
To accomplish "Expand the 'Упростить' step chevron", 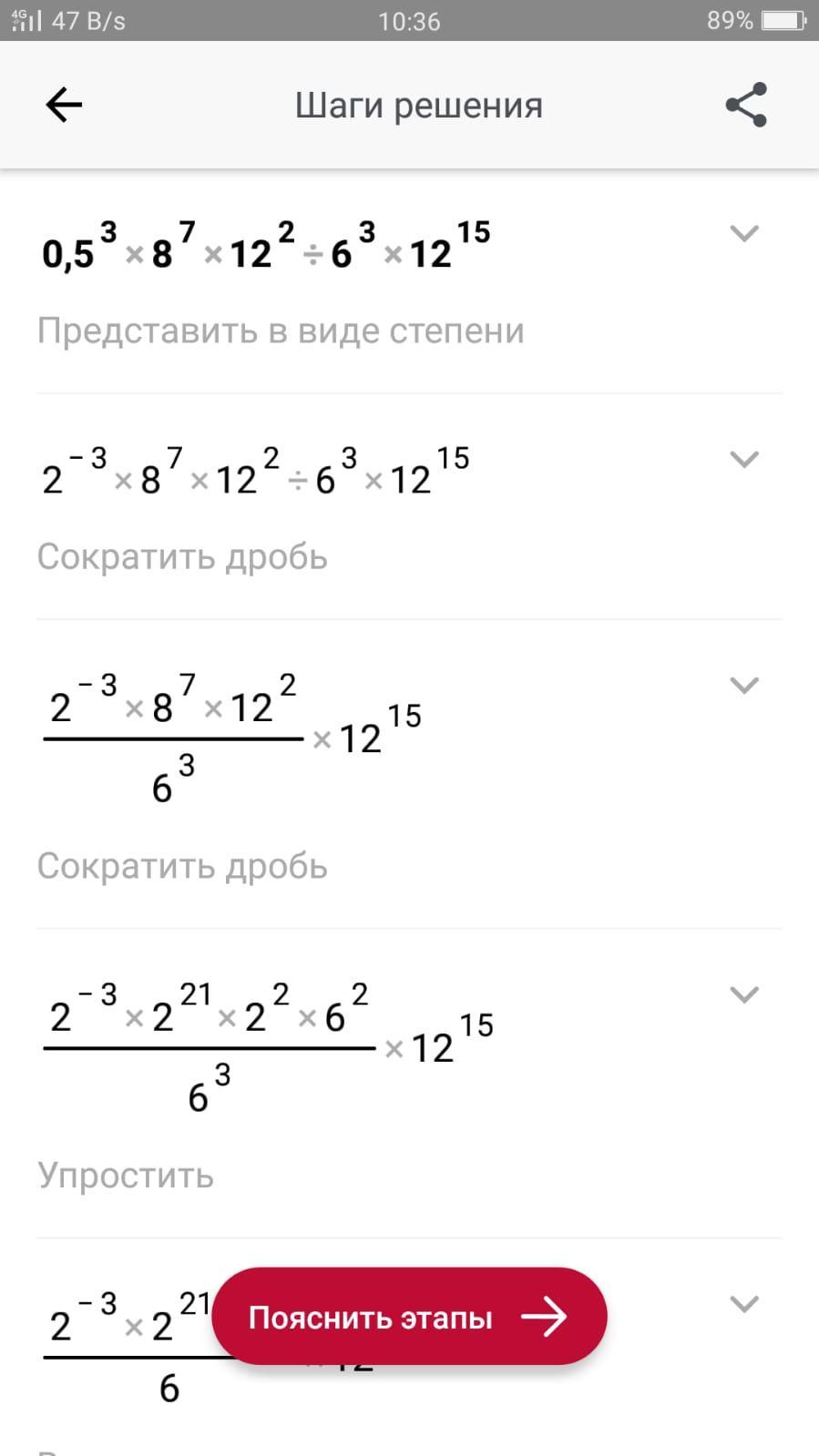I will (744, 994).
